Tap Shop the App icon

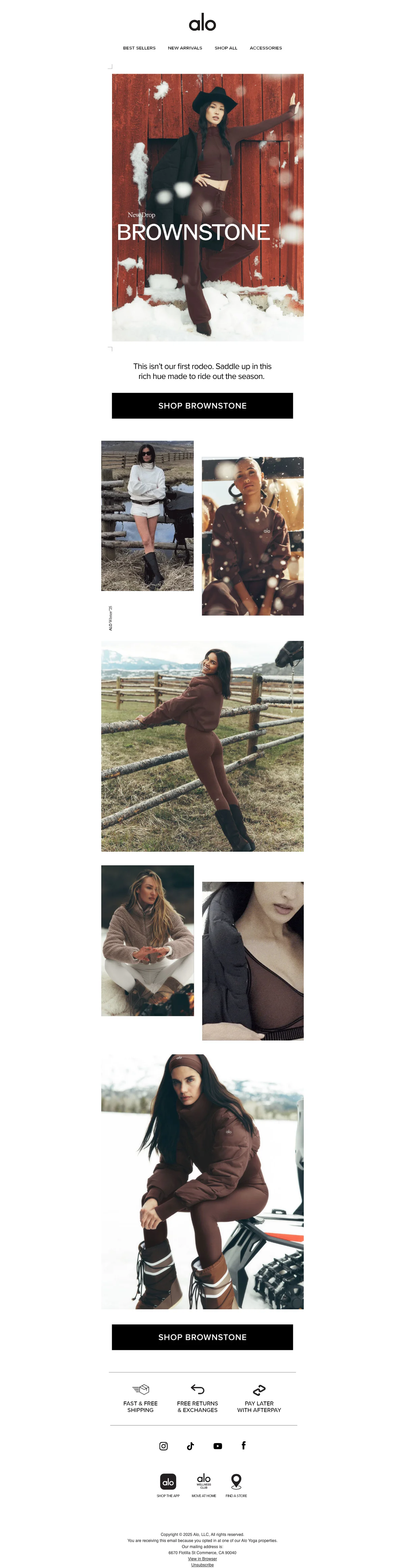[x=168, y=1482]
